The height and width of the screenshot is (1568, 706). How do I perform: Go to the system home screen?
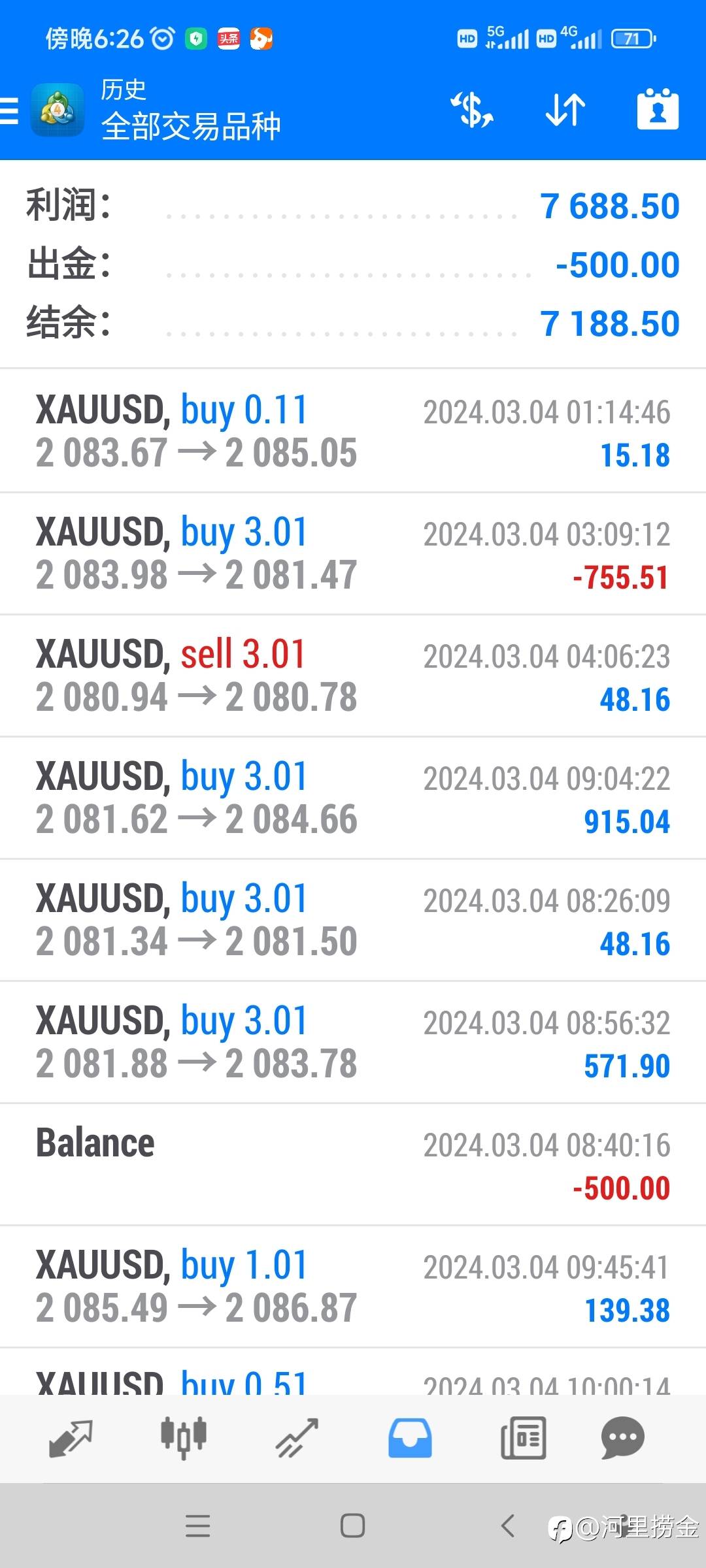(353, 1526)
